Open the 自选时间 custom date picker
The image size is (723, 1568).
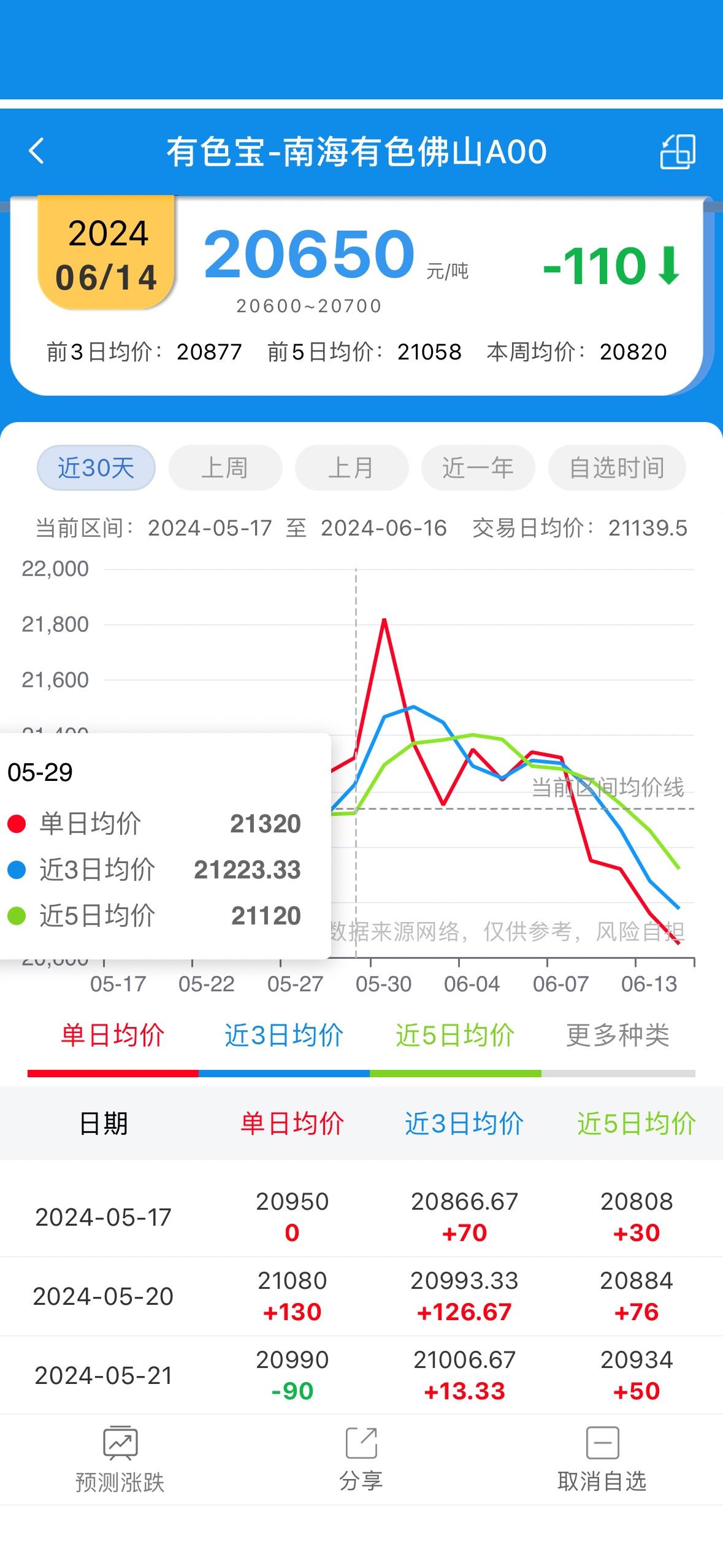[617, 467]
